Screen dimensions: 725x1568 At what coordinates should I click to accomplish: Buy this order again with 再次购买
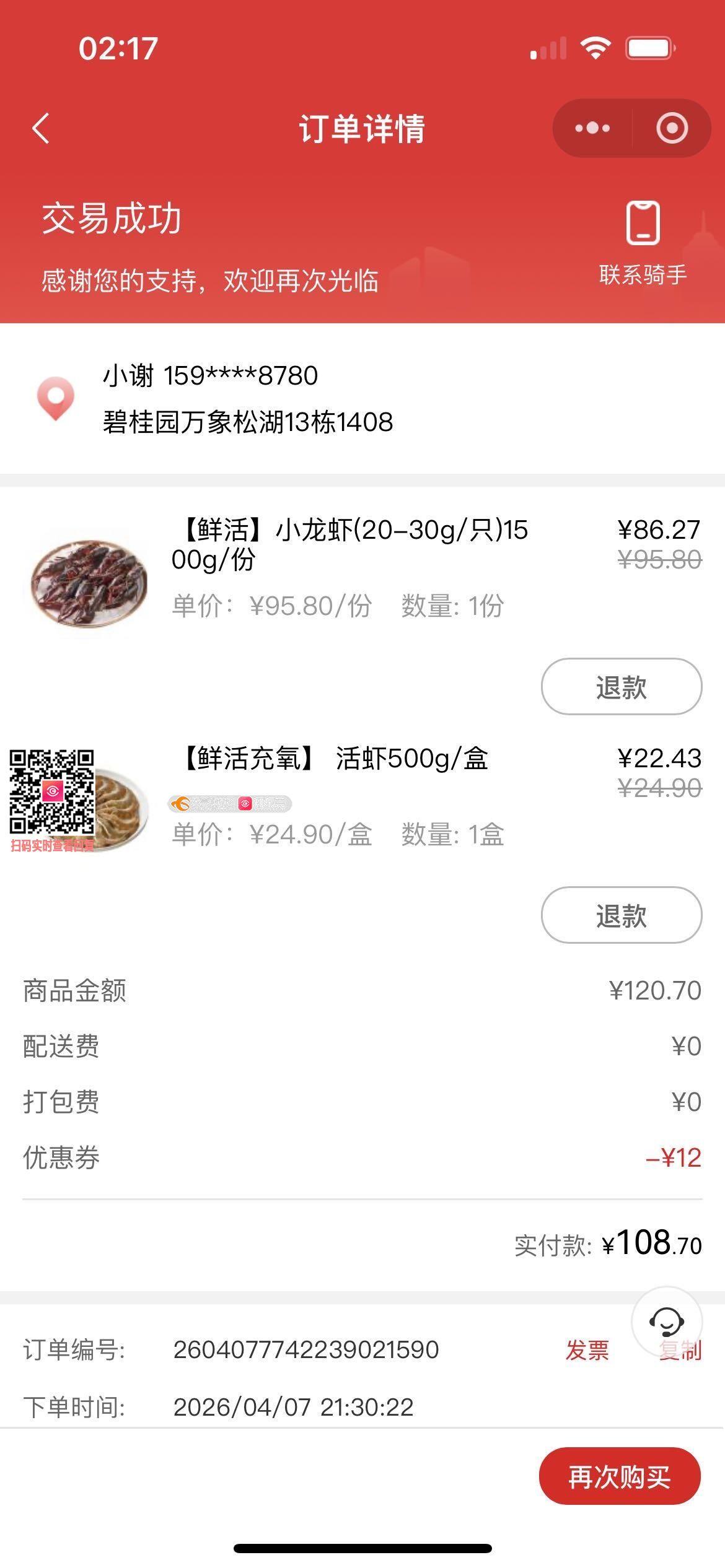[620, 1476]
